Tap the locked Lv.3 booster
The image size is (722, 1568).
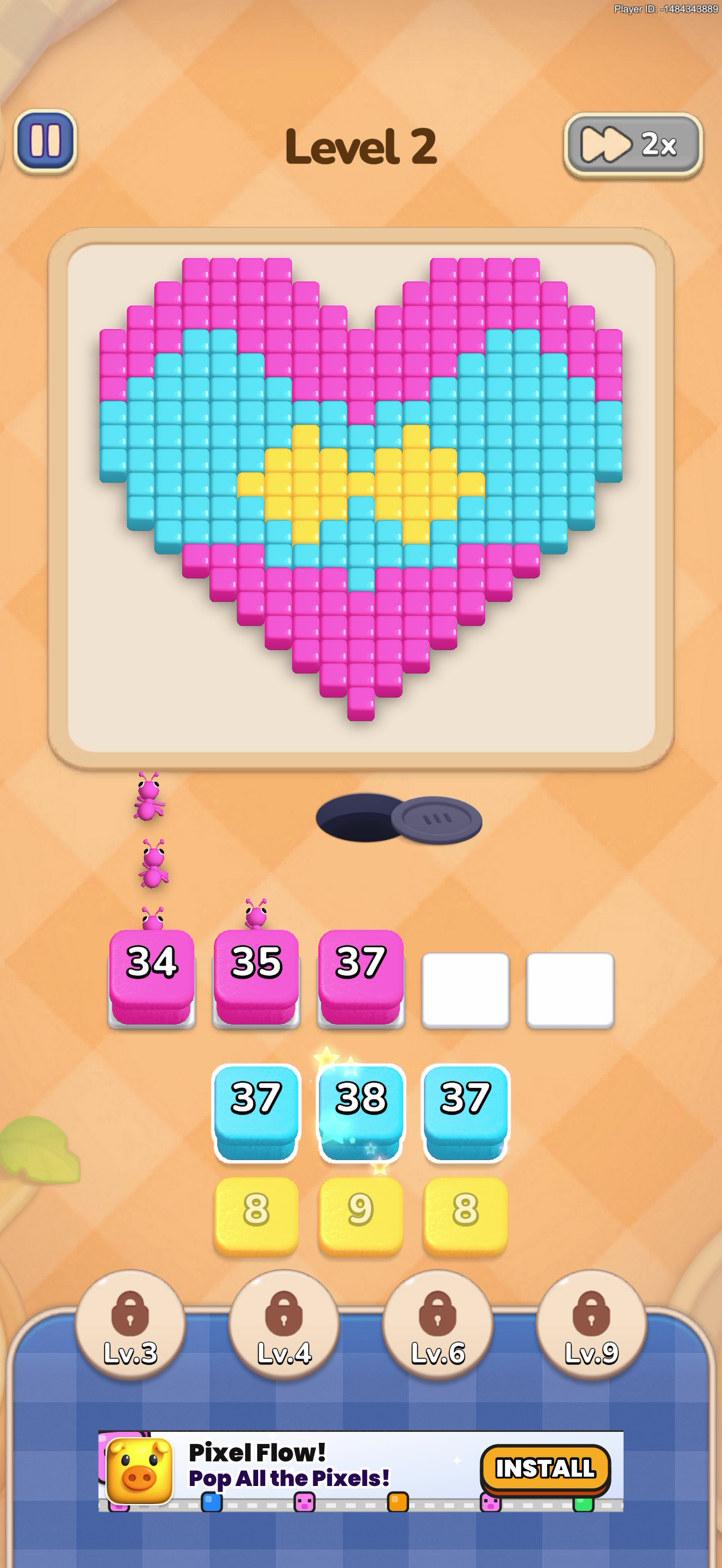click(130, 1325)
